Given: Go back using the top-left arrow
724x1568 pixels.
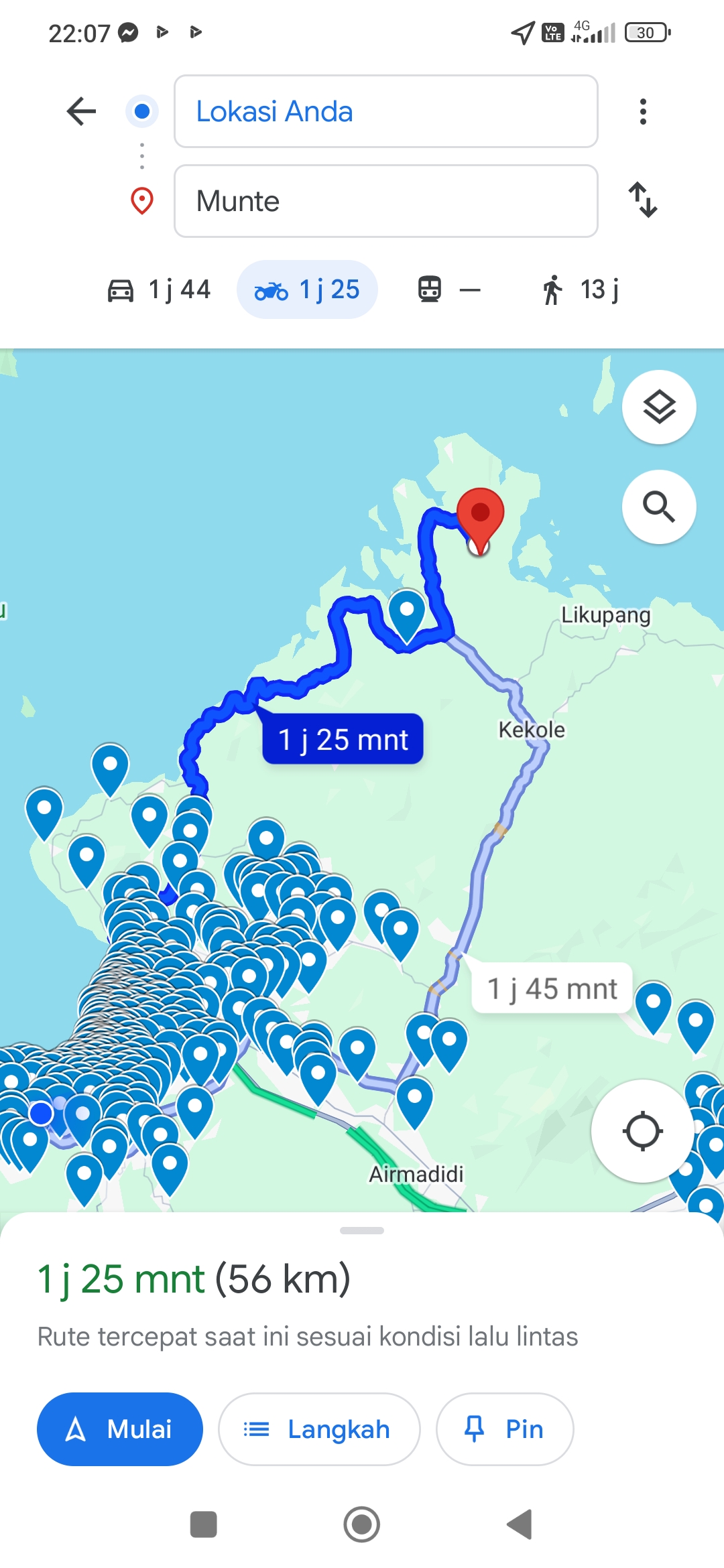Looking at the screenshot, I should tap(81, 111).
